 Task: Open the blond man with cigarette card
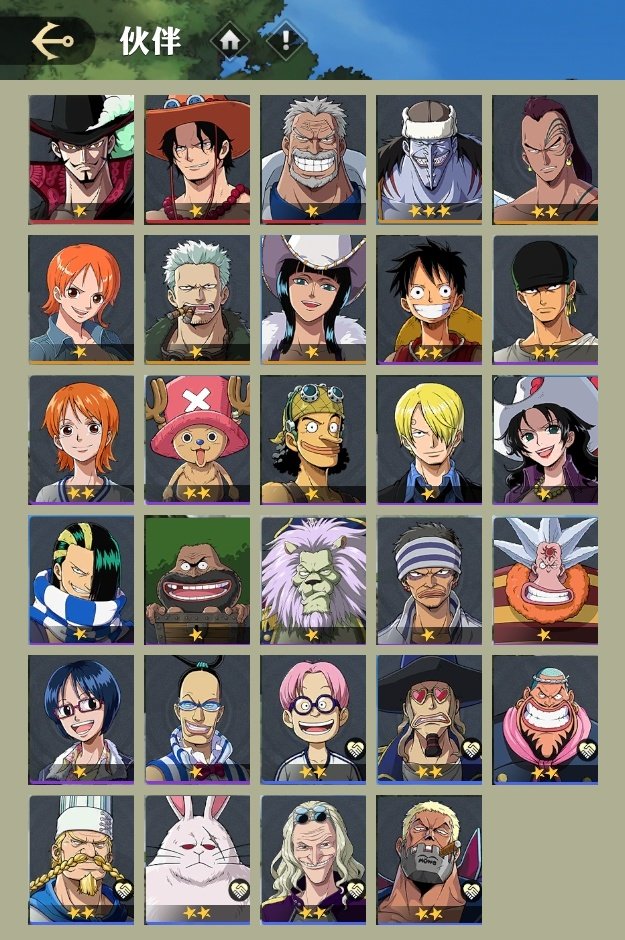click(x=429, y=438)
